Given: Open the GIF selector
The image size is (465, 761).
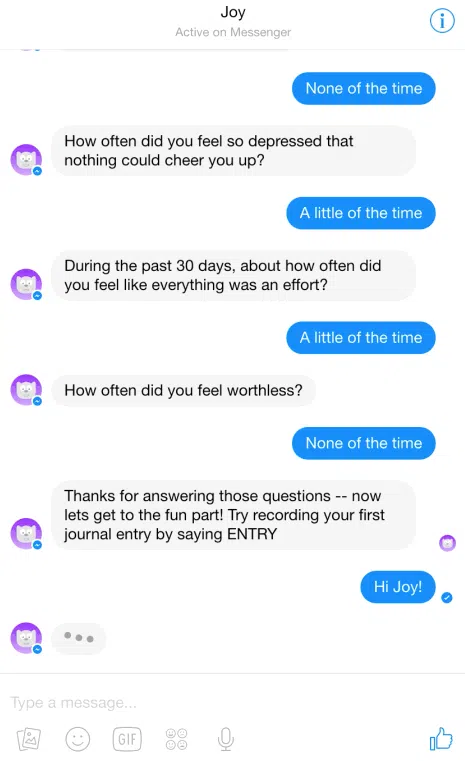Looking at the screenshot, I should coord(127,739).
